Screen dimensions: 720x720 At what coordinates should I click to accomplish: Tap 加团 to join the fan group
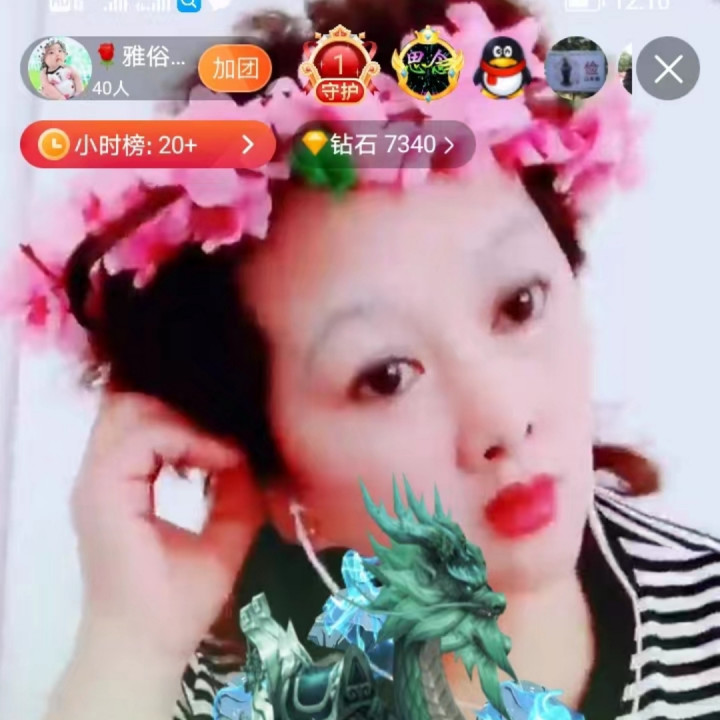[x=235, y=69]
